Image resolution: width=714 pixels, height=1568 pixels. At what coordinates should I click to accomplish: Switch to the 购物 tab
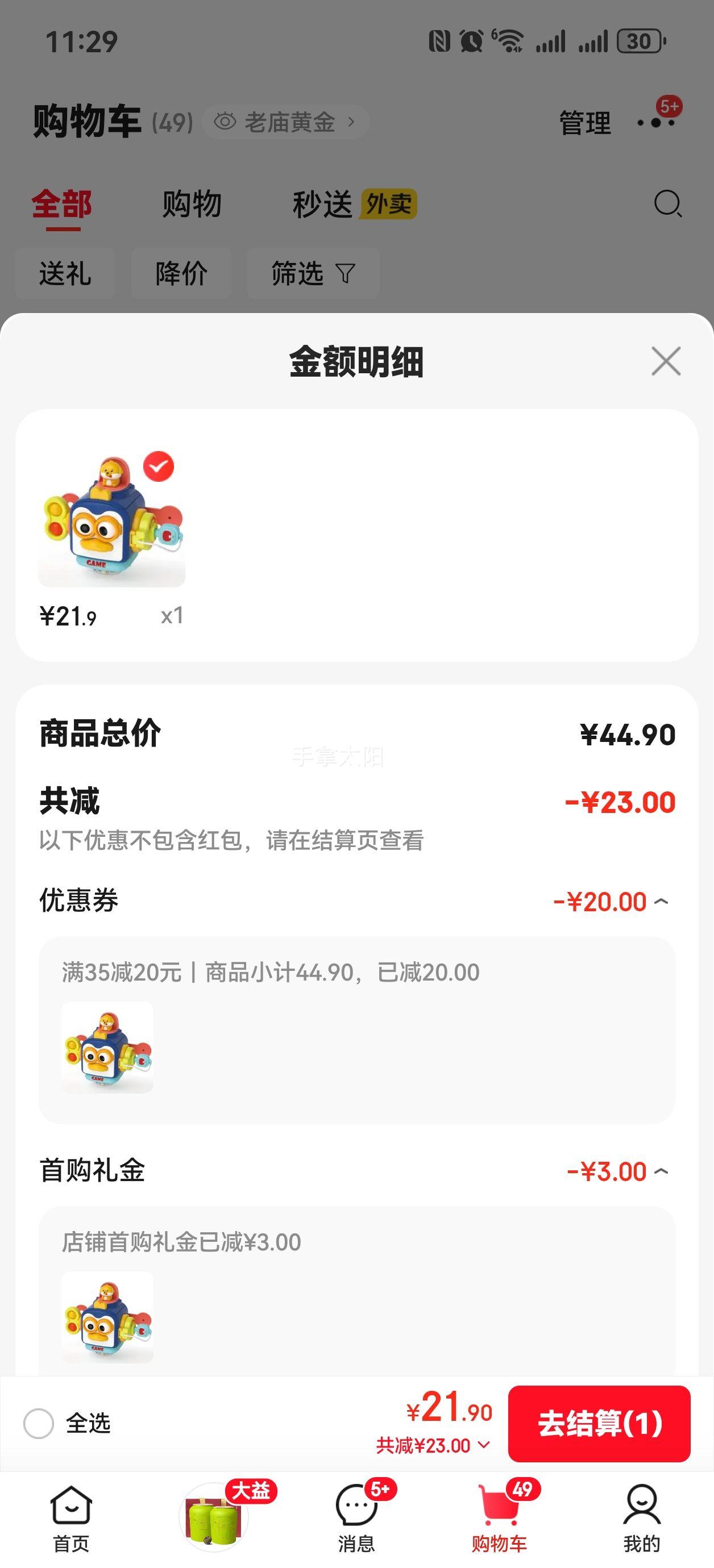[x=192, y=204]
